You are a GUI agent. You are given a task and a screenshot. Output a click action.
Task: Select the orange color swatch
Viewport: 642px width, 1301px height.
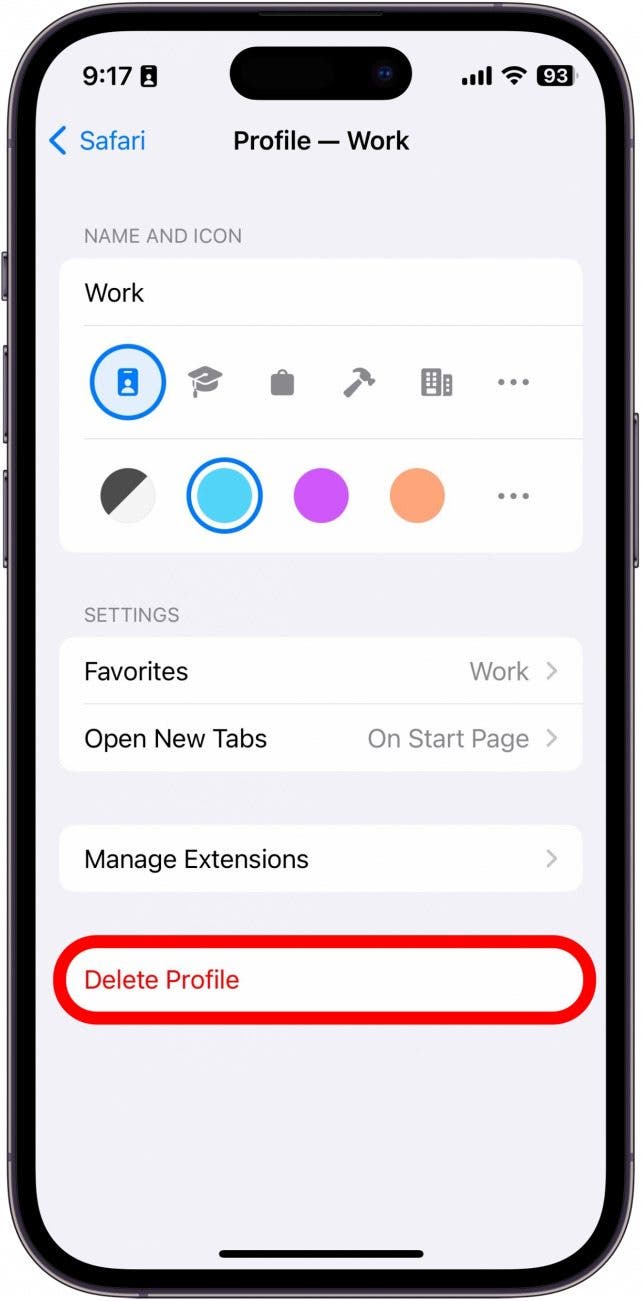(x=417, y=496)
